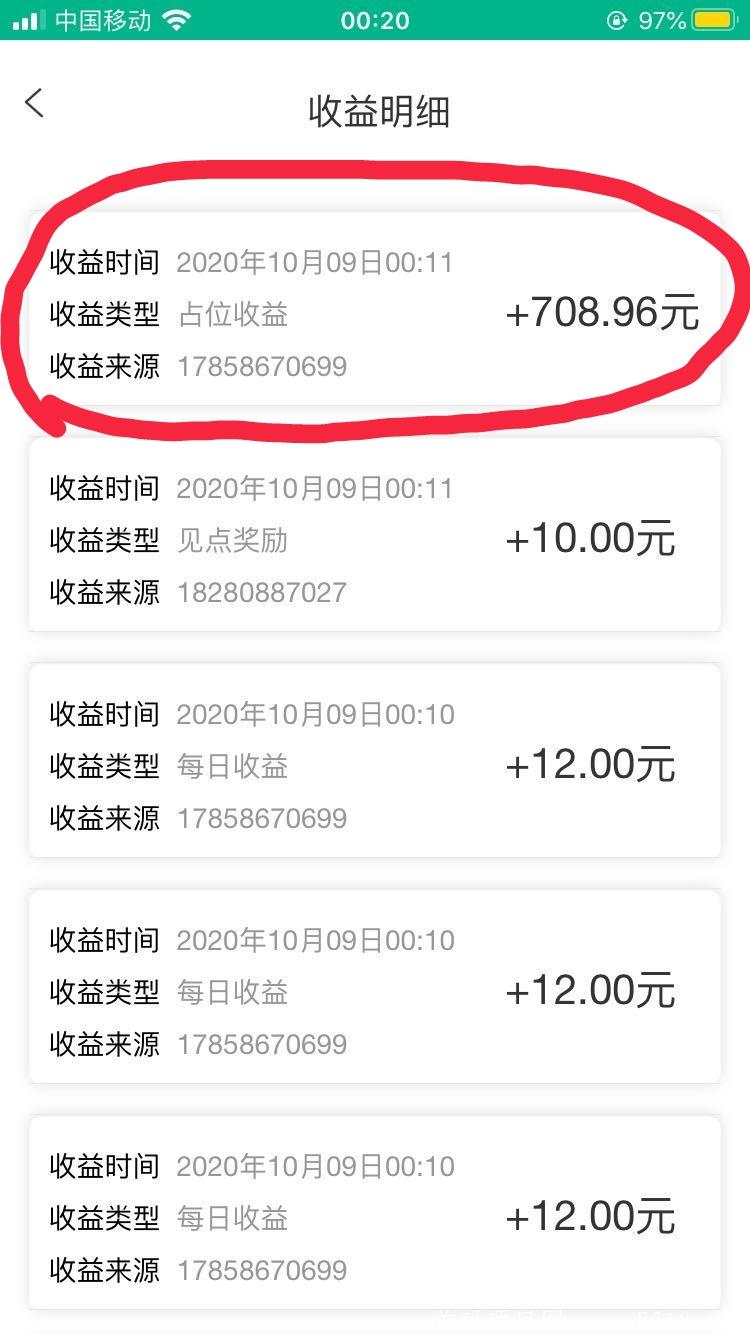This screenshot has width=750, height=1334.
Task: Open the 收益明细 title header
Action: 375,112
